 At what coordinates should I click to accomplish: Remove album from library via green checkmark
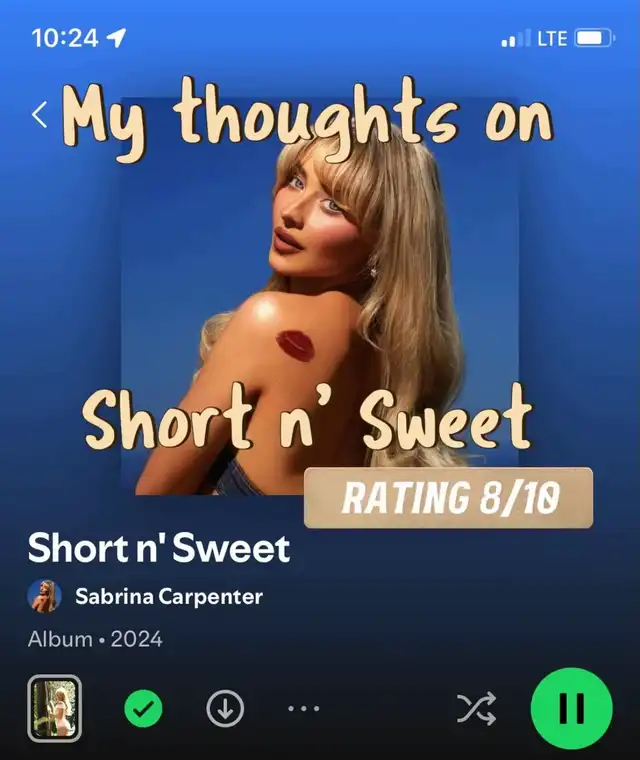(143, 709)
